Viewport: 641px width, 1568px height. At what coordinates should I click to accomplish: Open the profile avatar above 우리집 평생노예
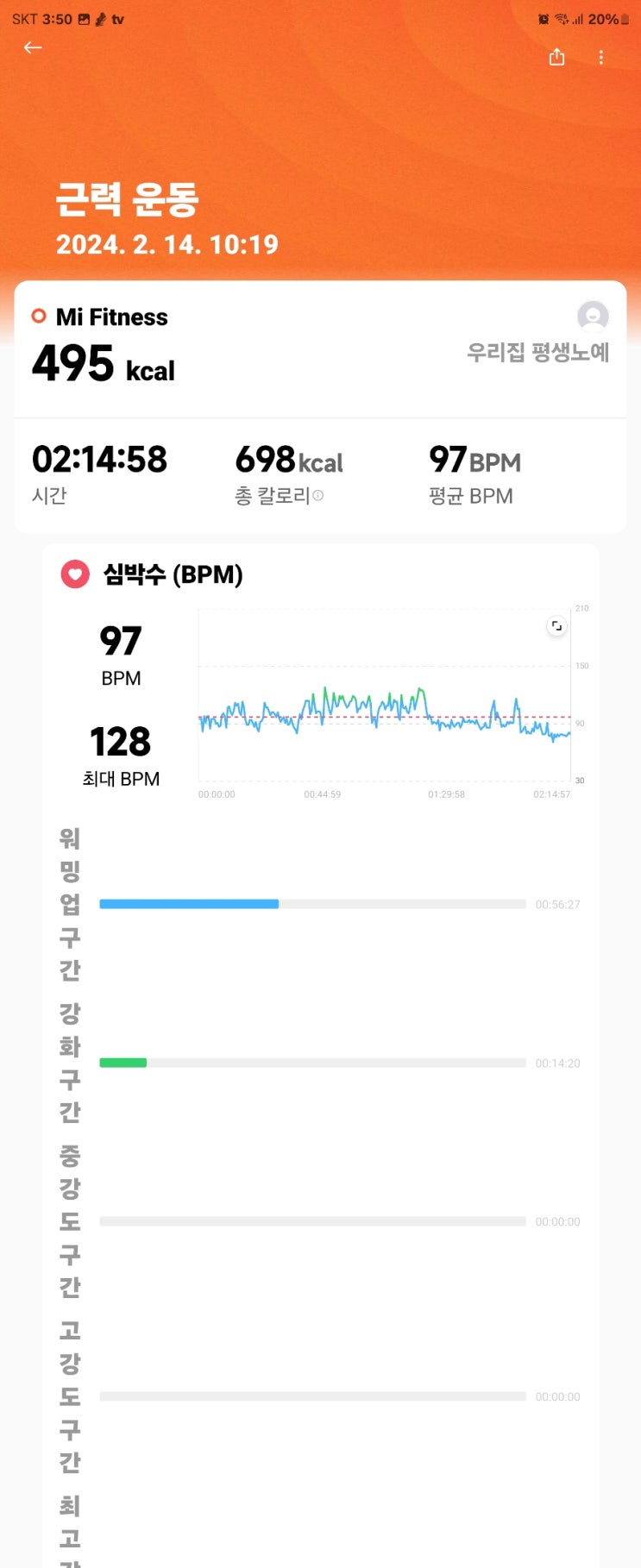click(x=593, y=317)
